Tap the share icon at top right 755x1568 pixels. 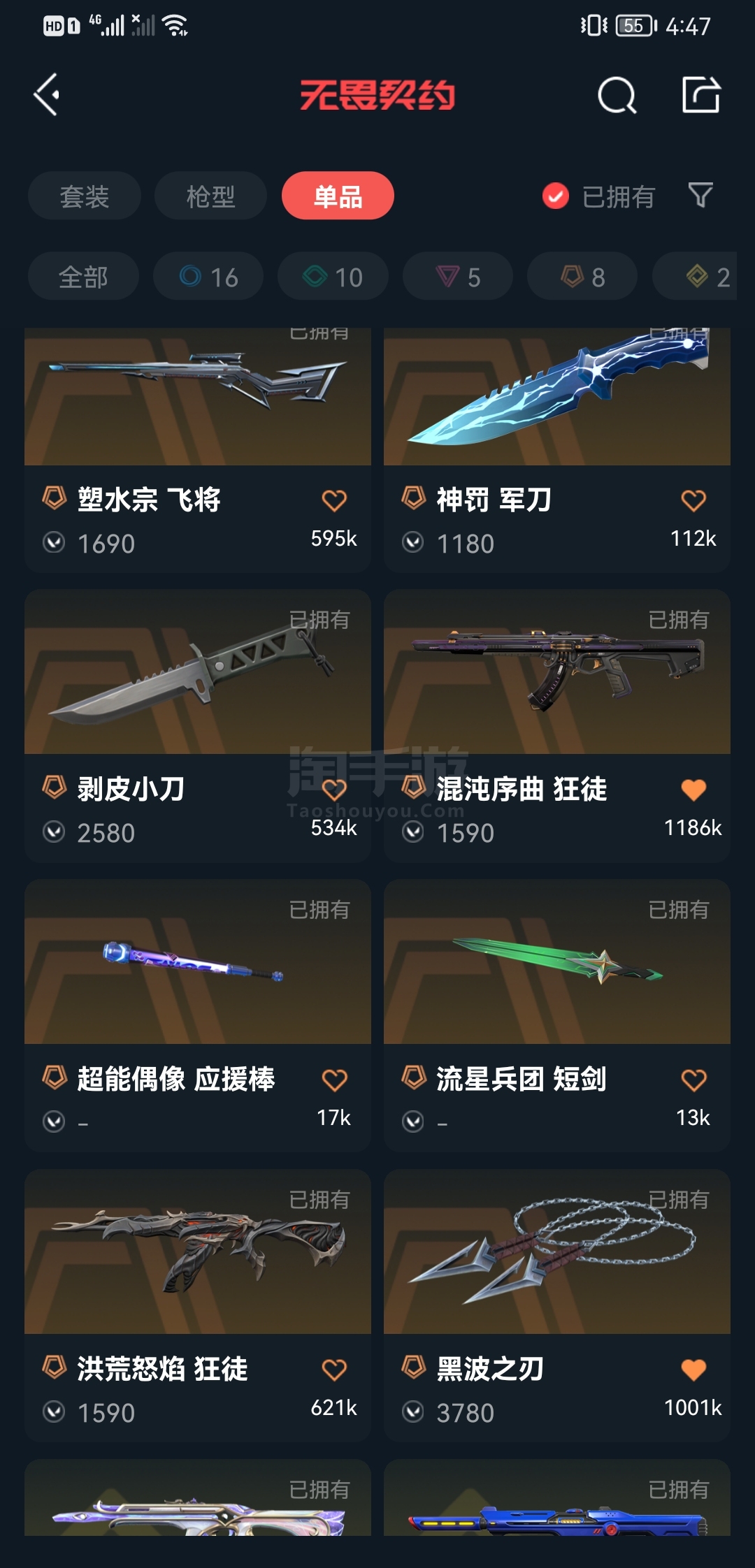[700, 95]
